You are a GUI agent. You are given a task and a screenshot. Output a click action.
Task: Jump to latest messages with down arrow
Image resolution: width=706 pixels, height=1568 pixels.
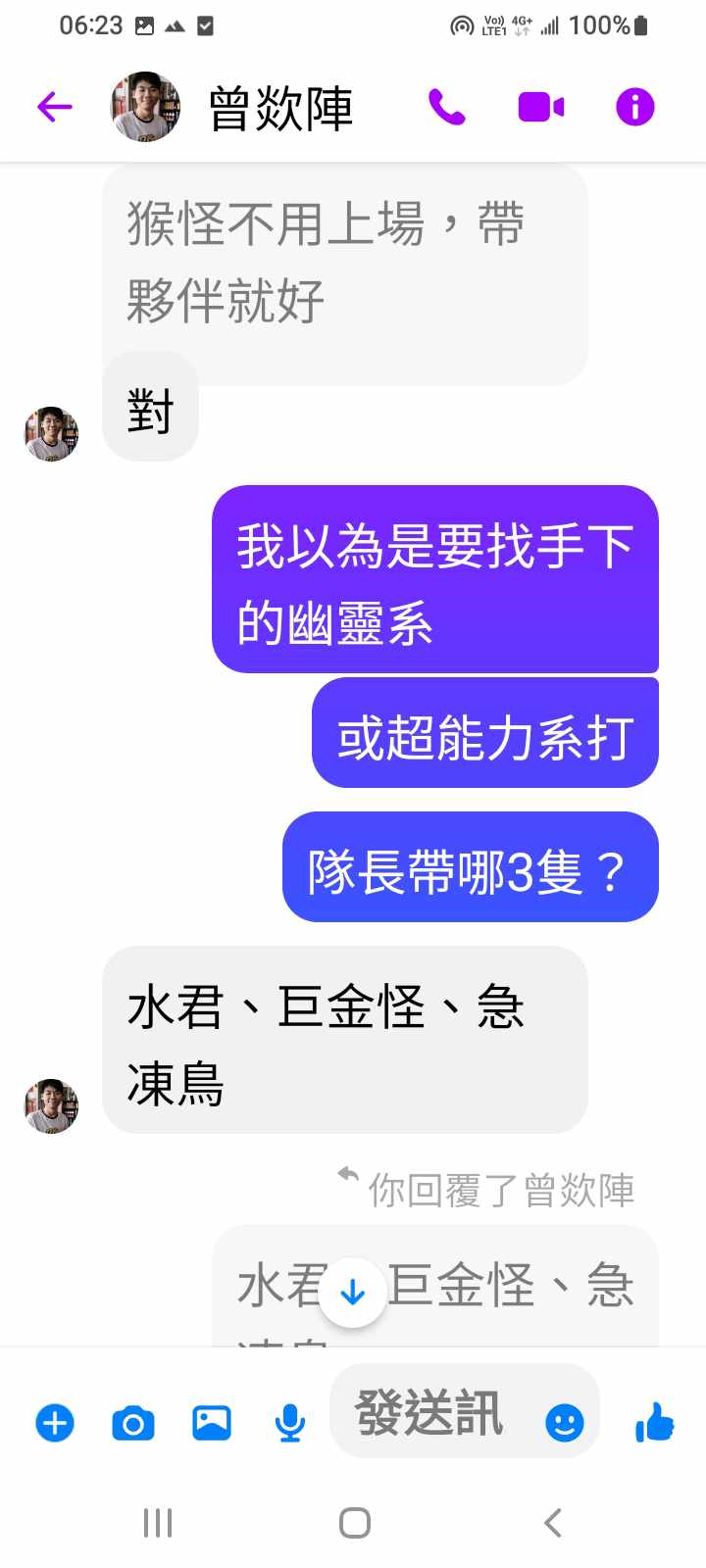pyautogui.click(x=352, y=1294)
